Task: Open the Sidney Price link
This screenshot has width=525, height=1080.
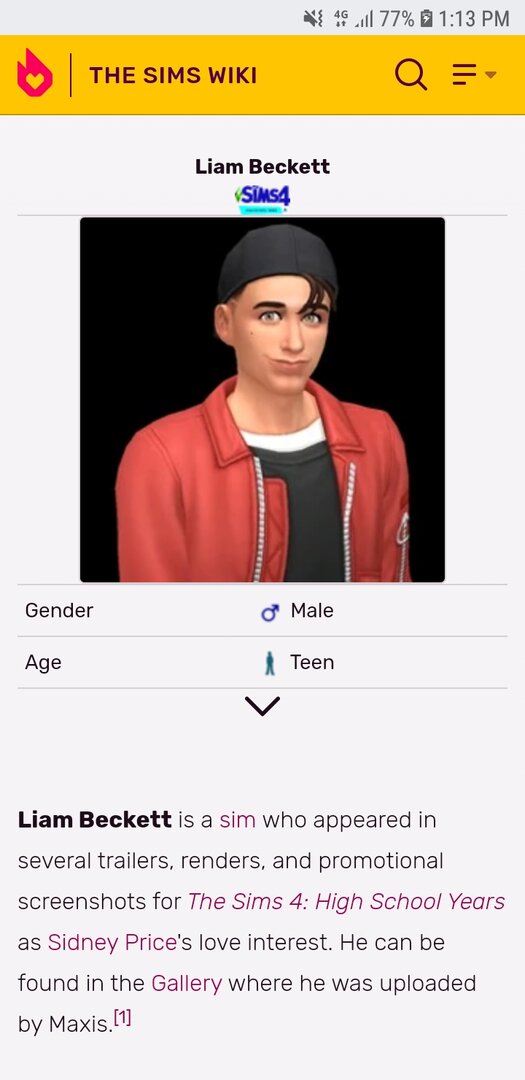Action: pyautogui.click(x=112, y=942)
